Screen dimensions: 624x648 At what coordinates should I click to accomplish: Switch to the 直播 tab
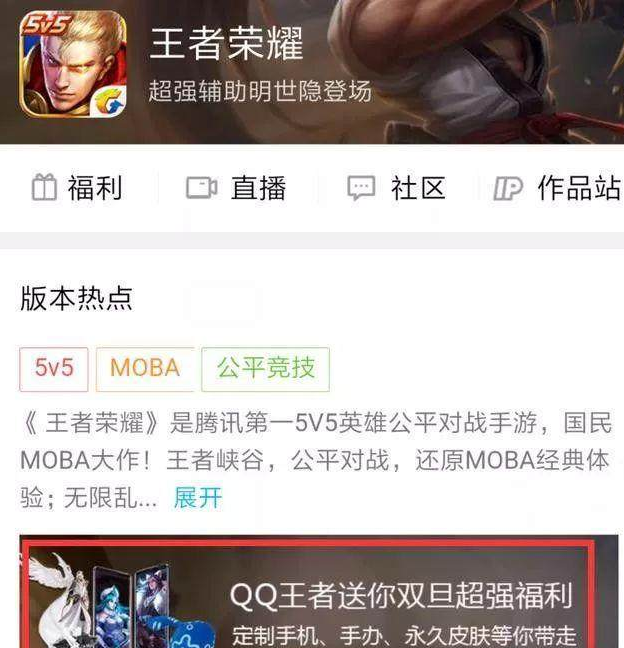tap(237, 188)
